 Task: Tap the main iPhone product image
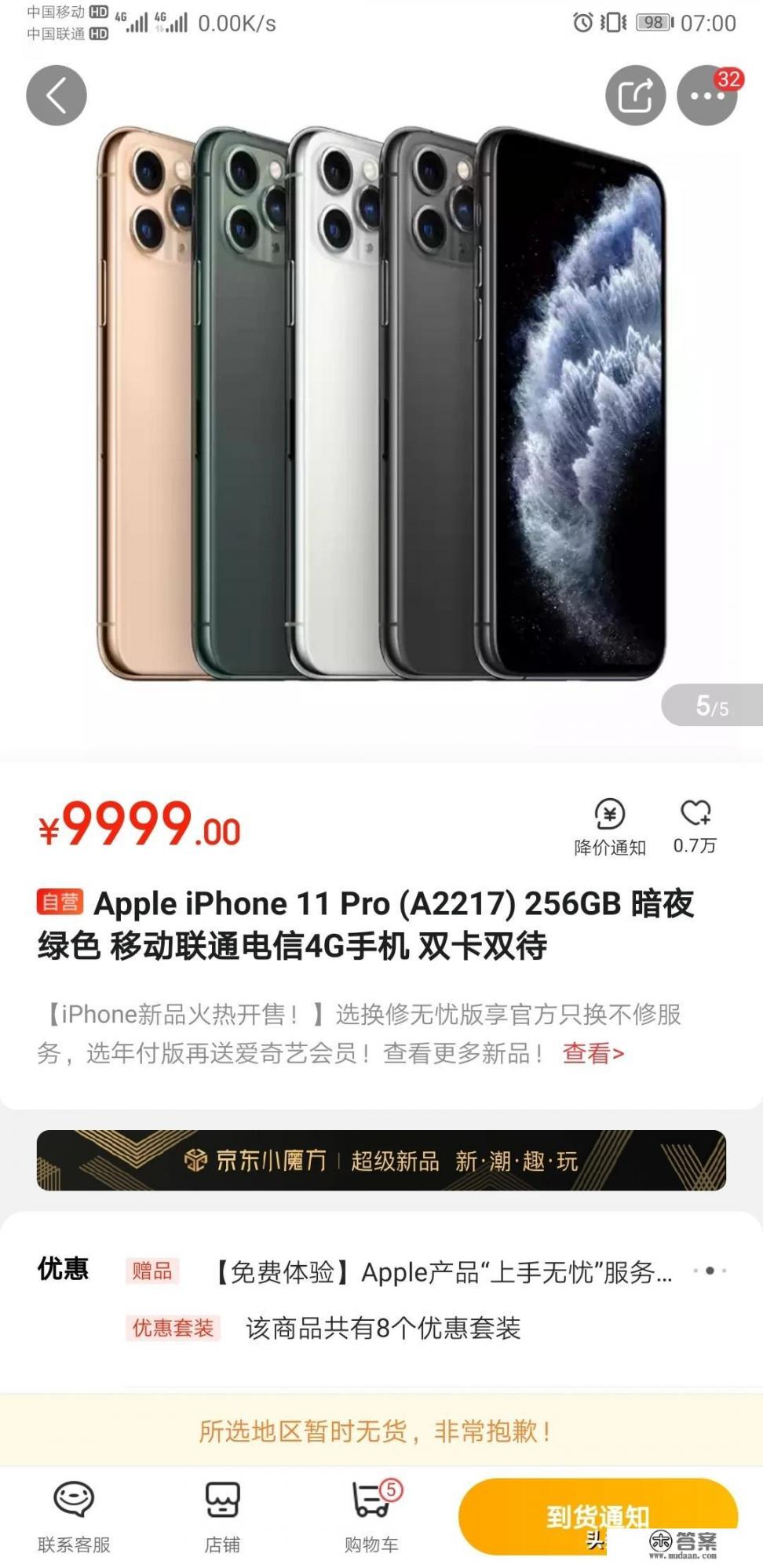(381, 408)
